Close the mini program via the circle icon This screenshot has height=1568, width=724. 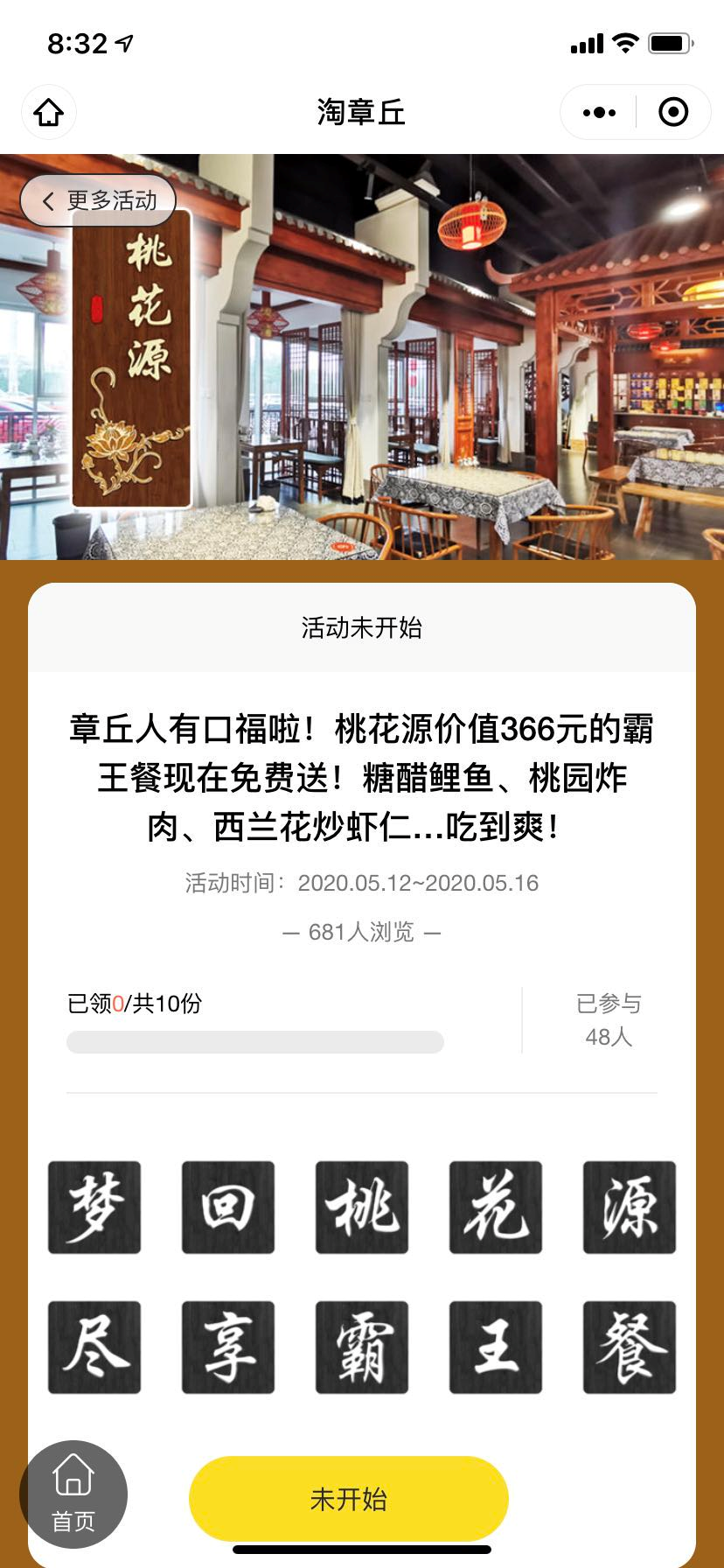pyautogui.click(x=673, y=112)
